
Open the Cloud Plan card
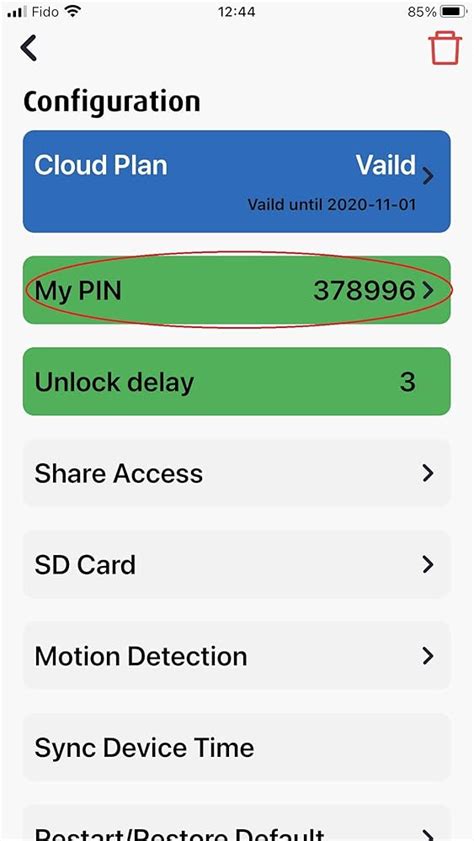click(236, 181)
